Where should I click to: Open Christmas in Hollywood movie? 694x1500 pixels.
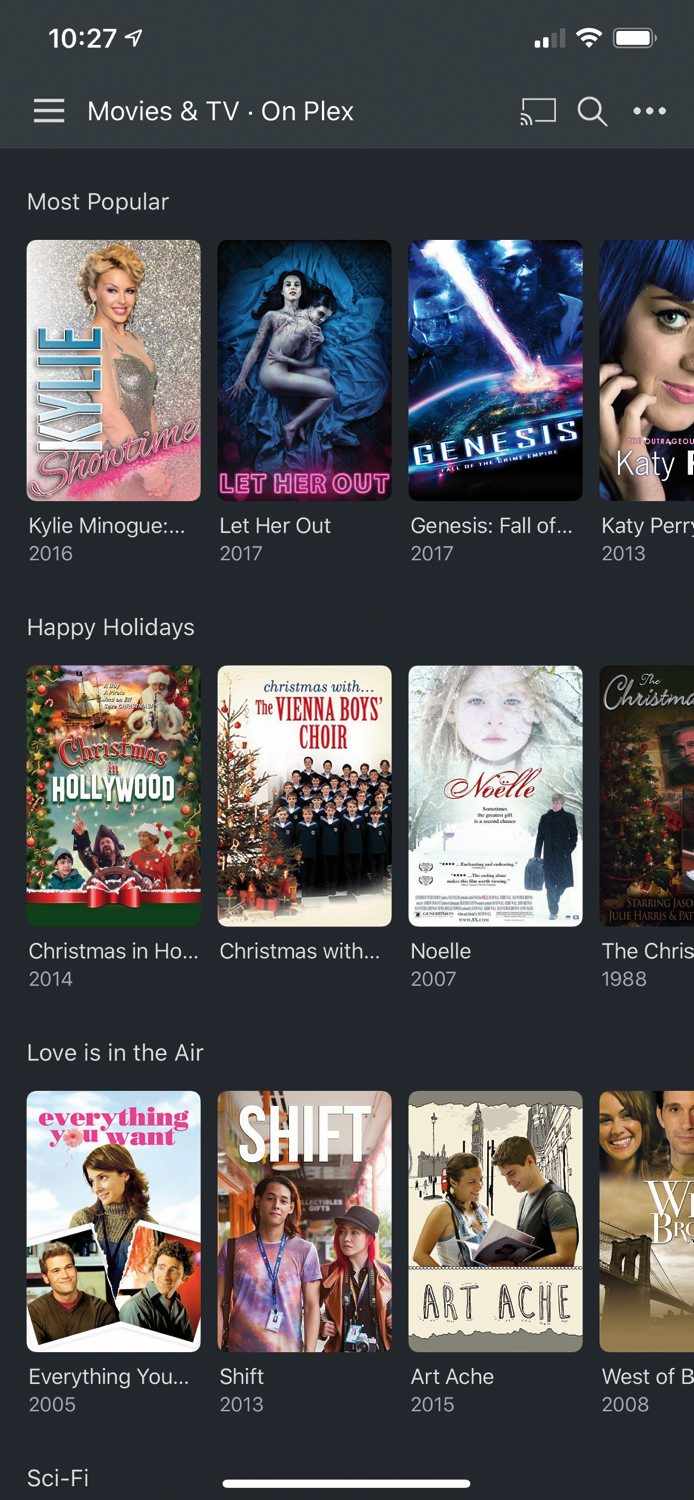(x=113, y=795)
